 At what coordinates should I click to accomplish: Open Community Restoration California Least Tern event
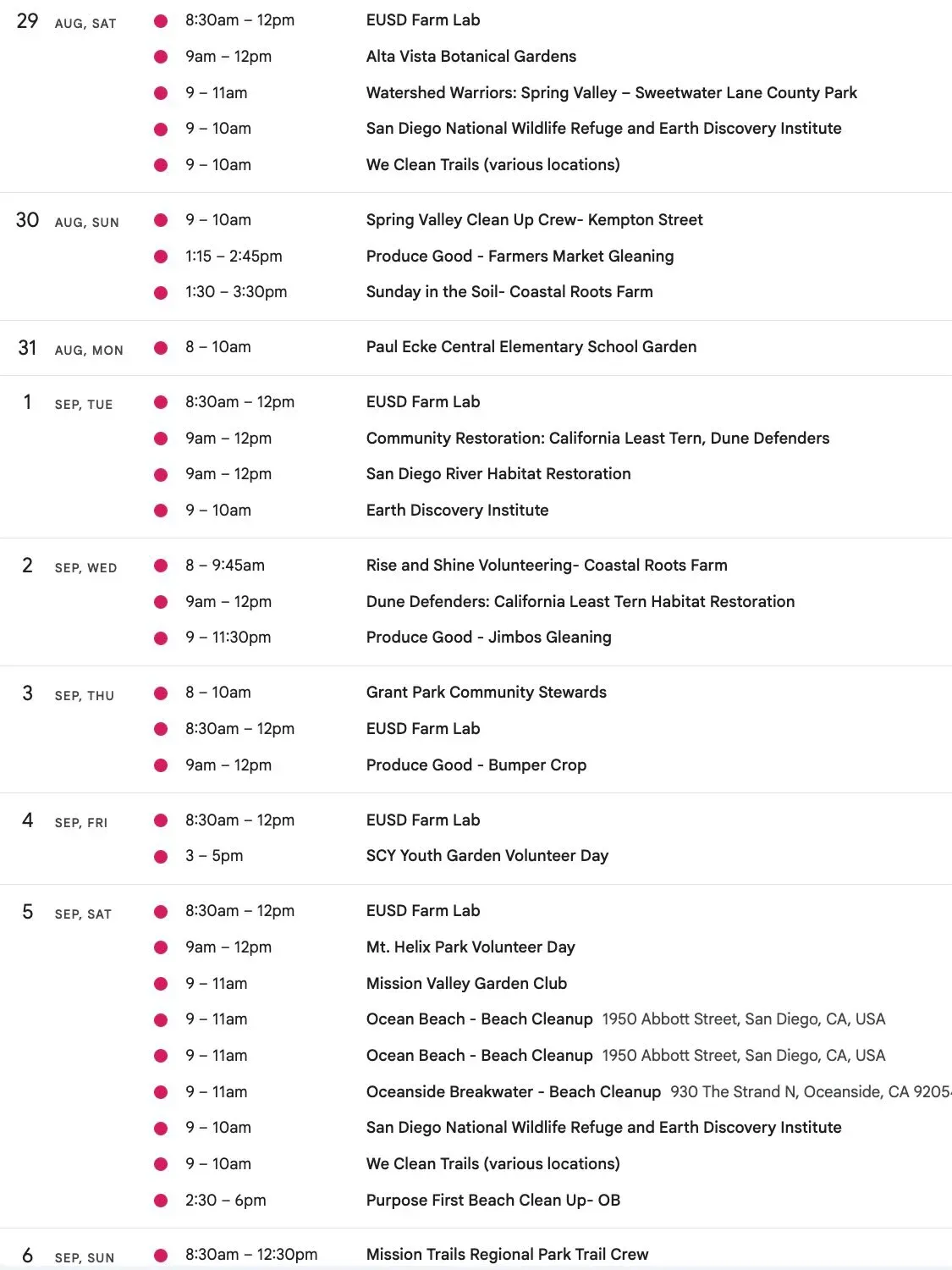[597, 439]
